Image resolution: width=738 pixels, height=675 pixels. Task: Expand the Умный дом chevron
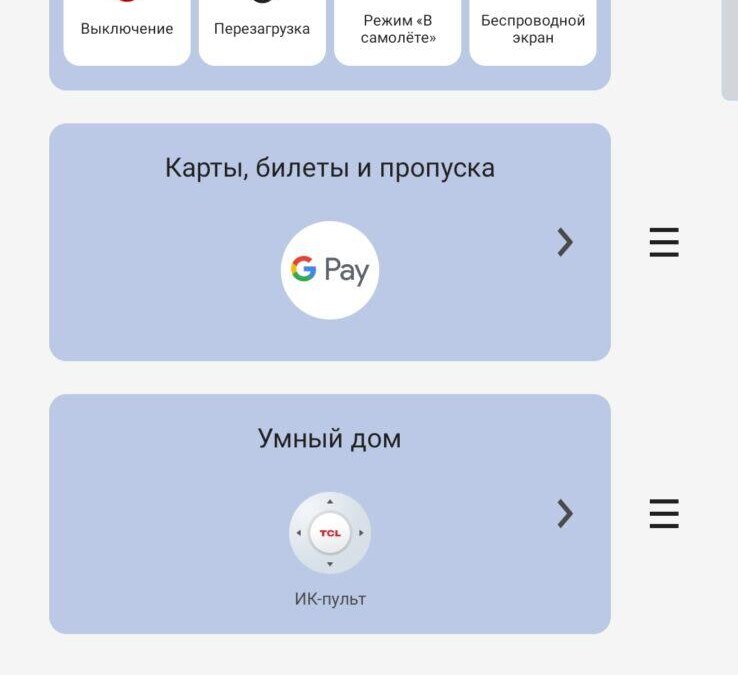coord(565,514)
